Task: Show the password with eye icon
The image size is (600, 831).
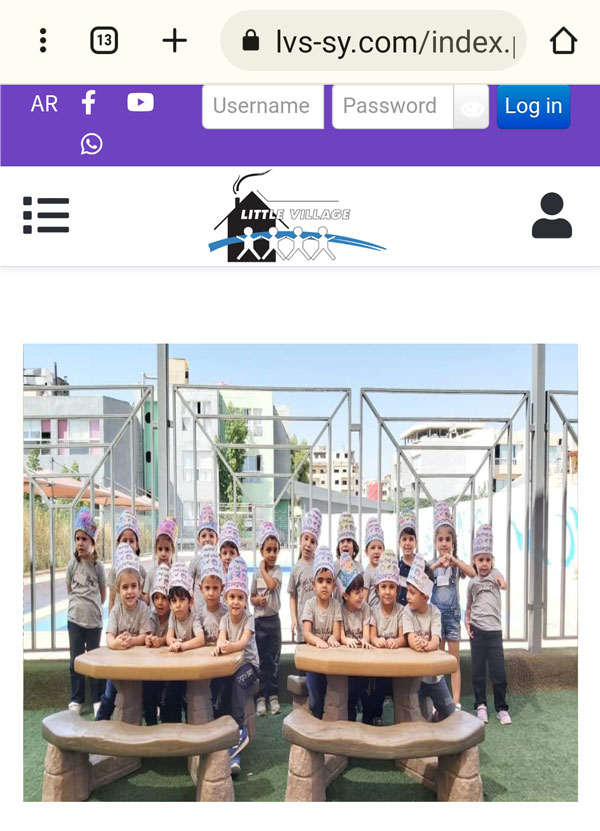Action: (471, 107)
